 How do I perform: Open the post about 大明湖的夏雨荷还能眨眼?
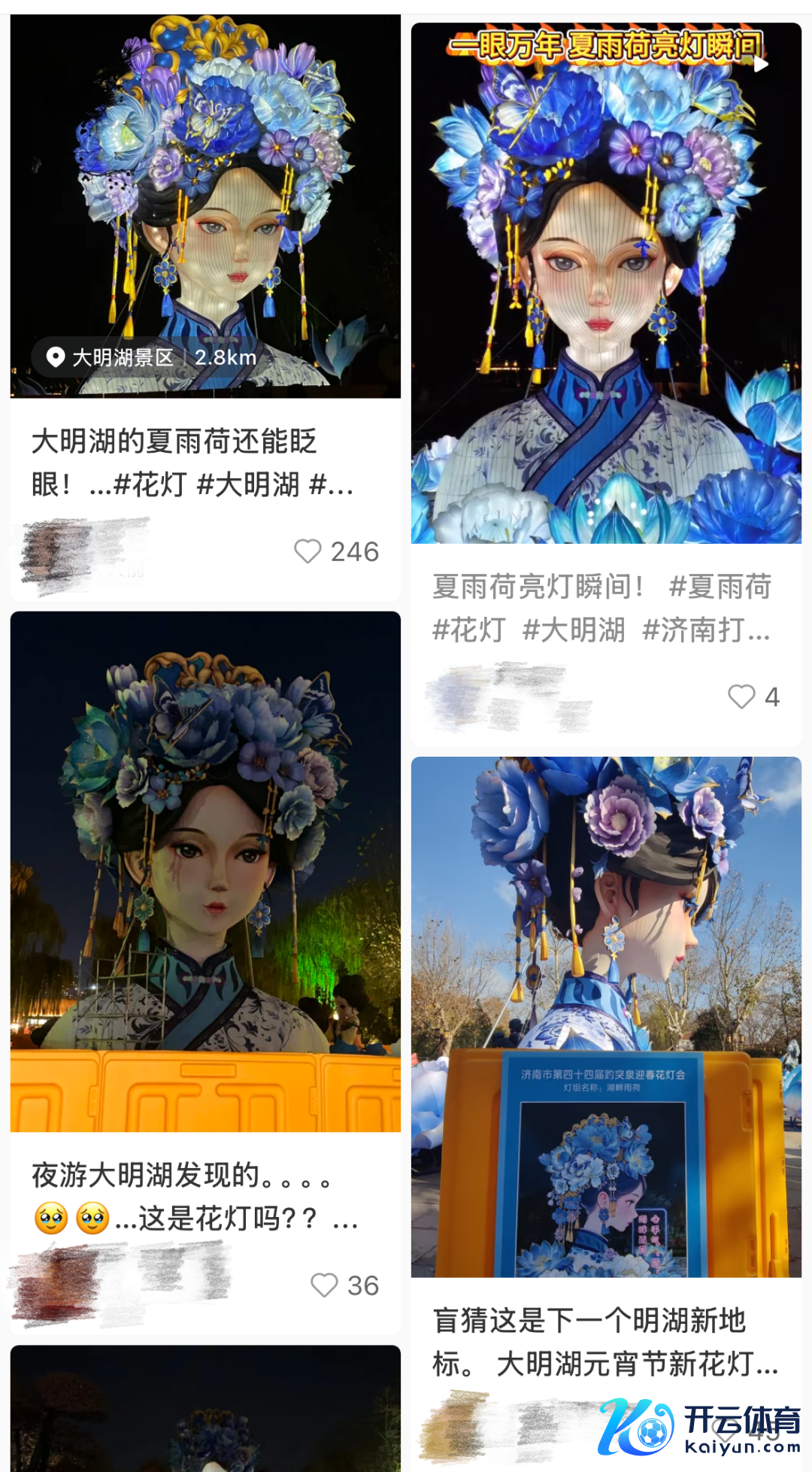tap(192, 462)
